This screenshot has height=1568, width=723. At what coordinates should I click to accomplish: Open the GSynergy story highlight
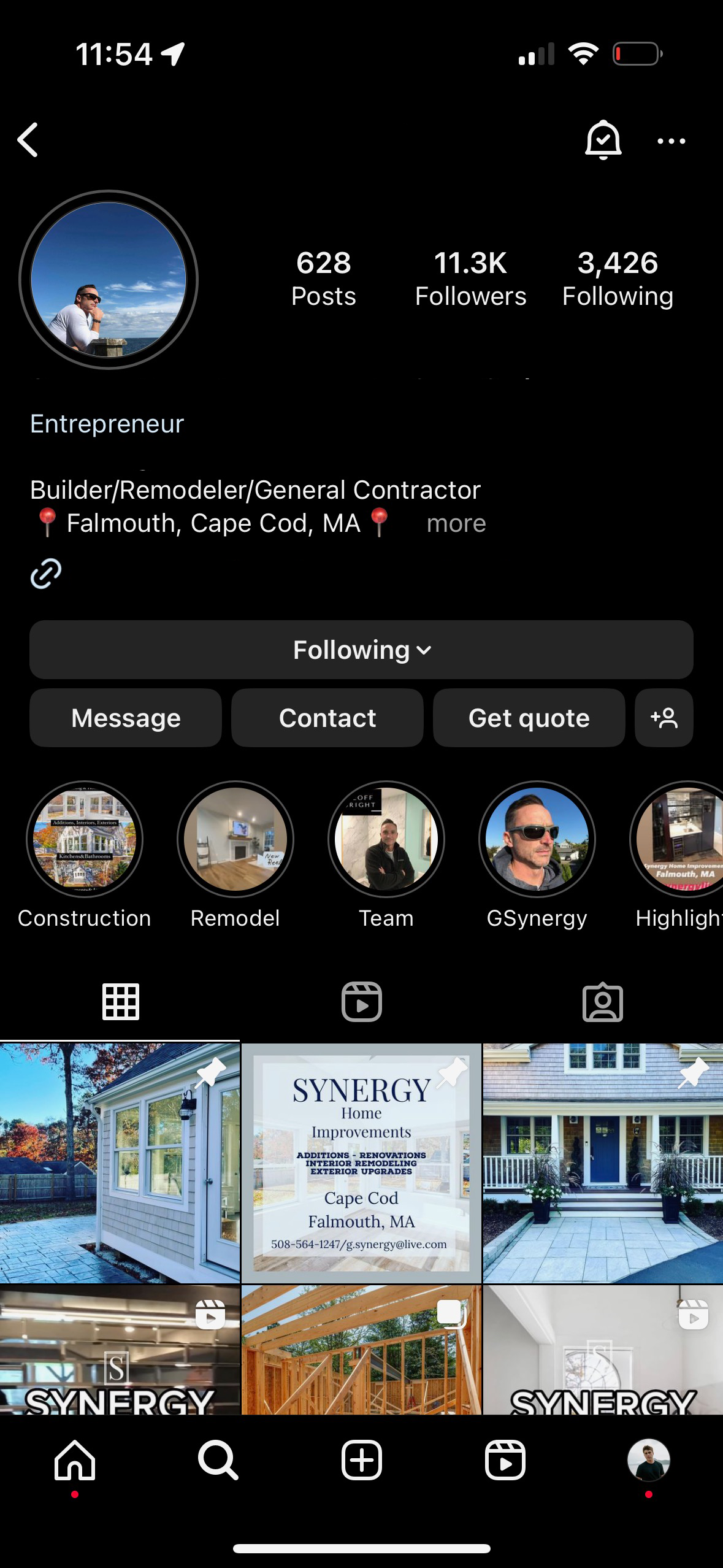pyautogui.click(x=537, y=839)
